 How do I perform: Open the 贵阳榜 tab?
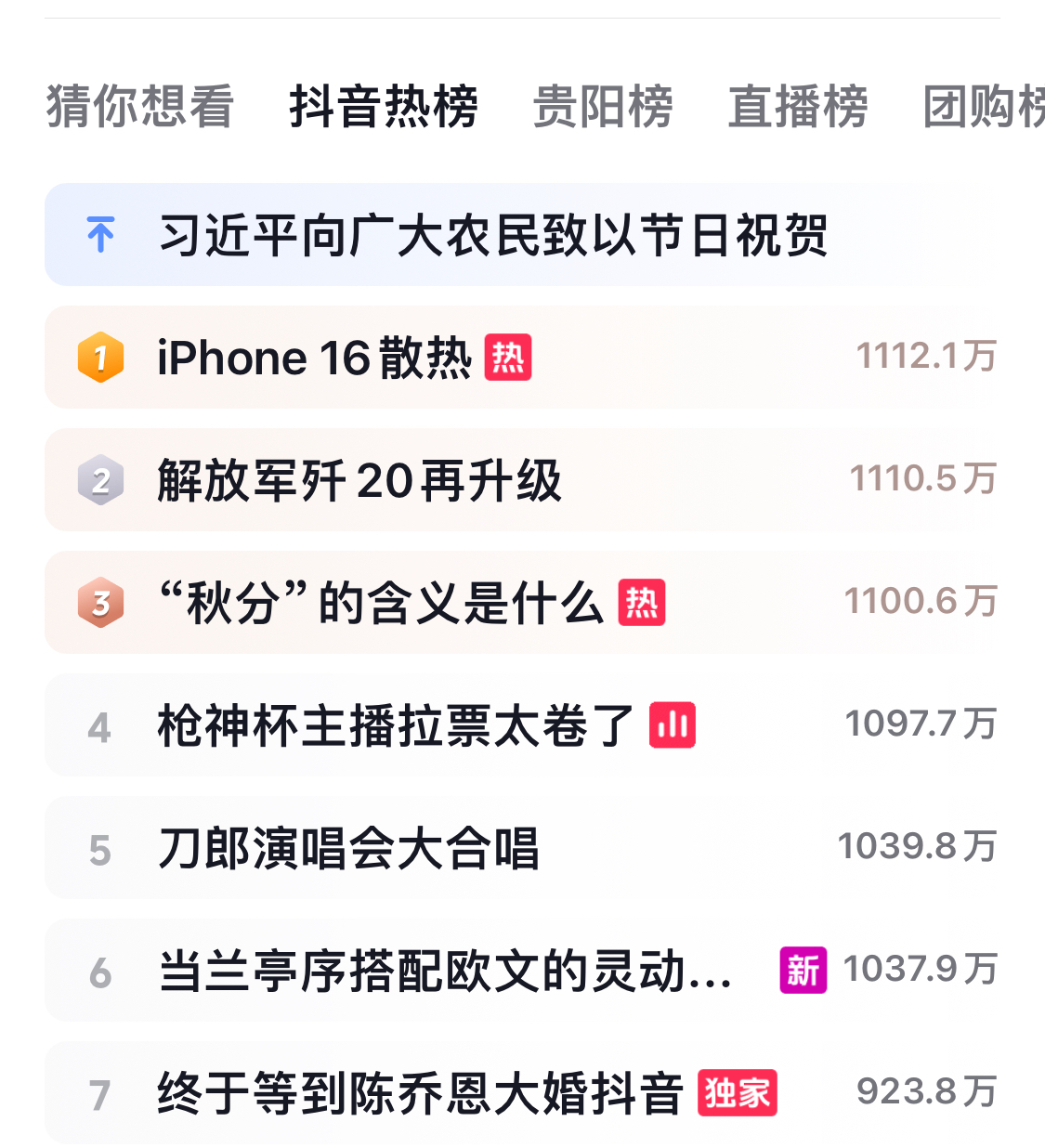[603, 106]
